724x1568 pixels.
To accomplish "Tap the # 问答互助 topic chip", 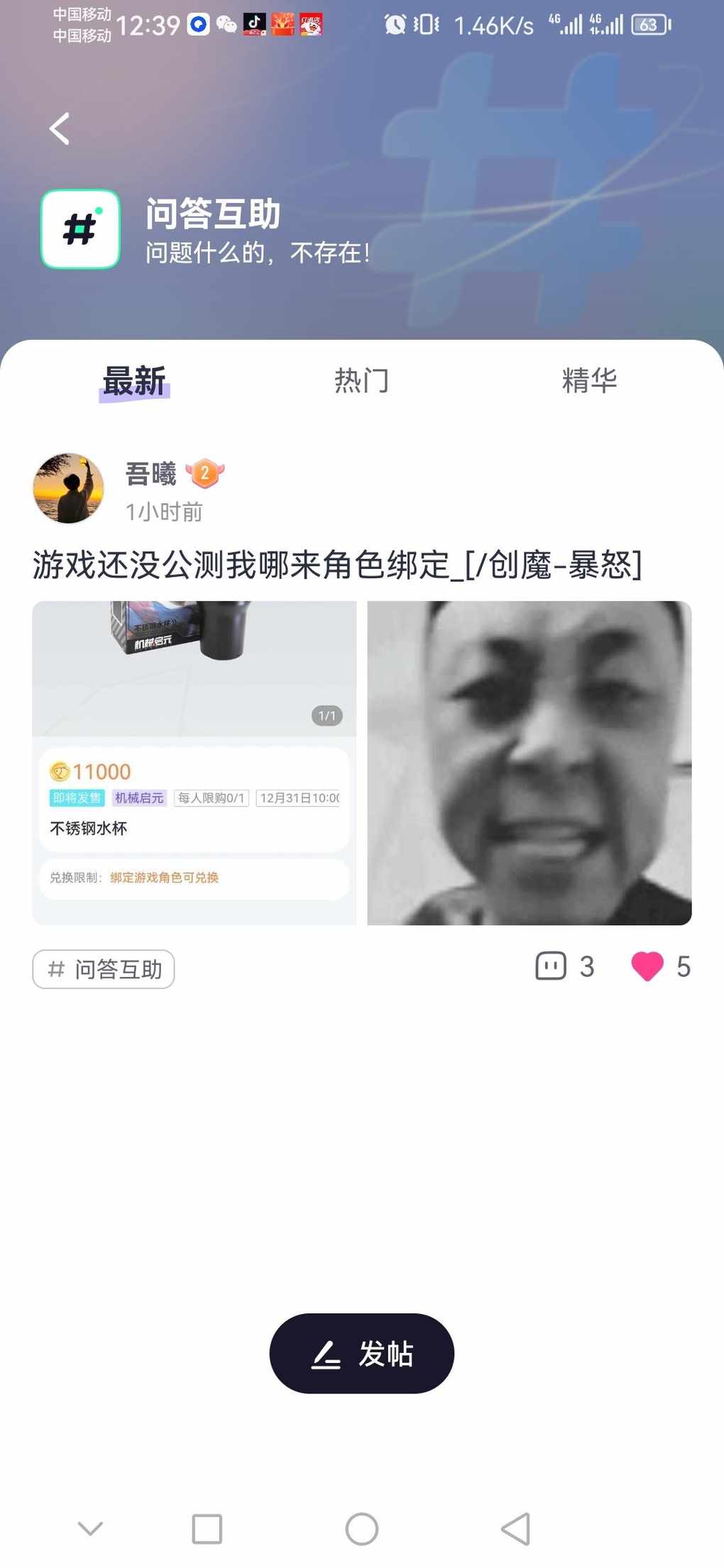I will click(x=104, y=969).
